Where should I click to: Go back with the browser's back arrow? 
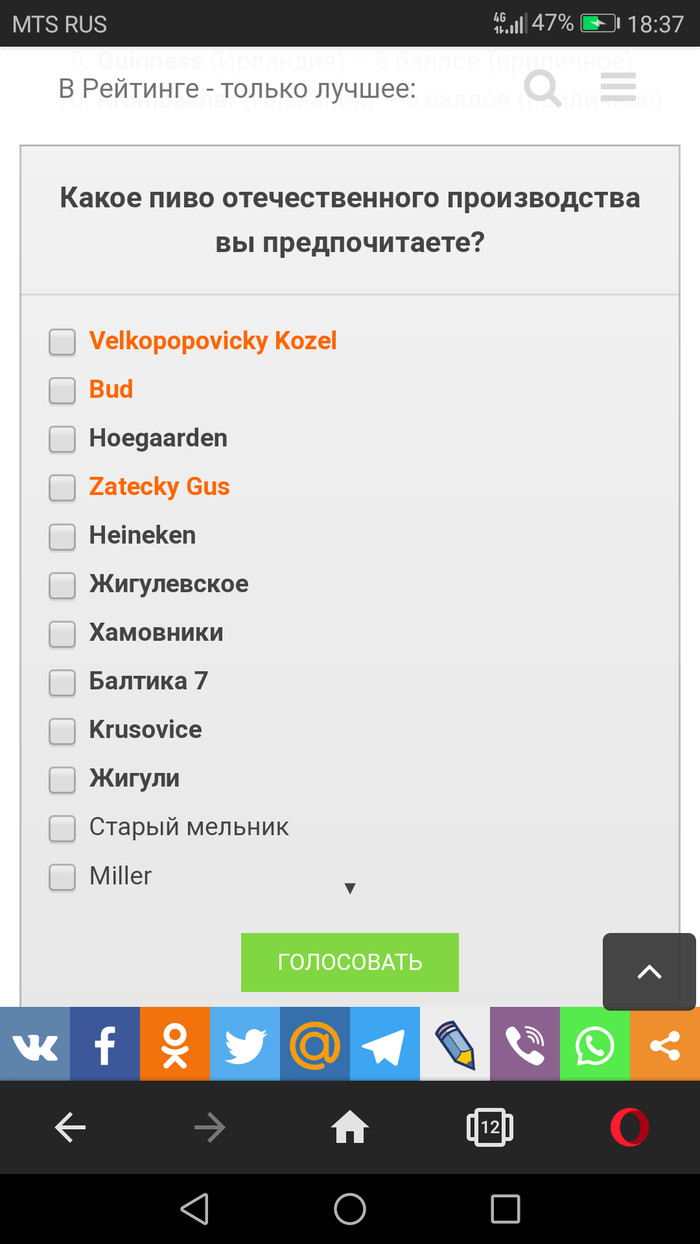click(x=70, y=1128)
